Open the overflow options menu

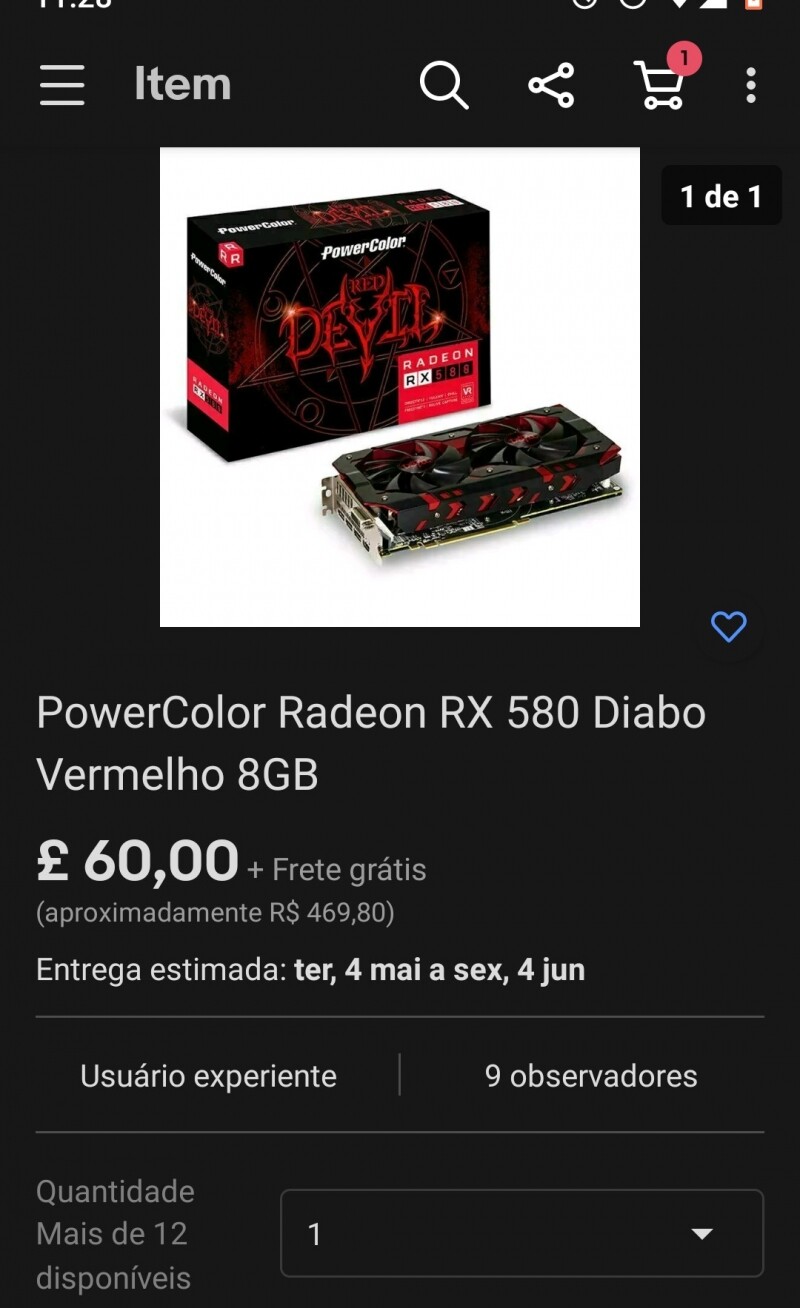point(750,85)
